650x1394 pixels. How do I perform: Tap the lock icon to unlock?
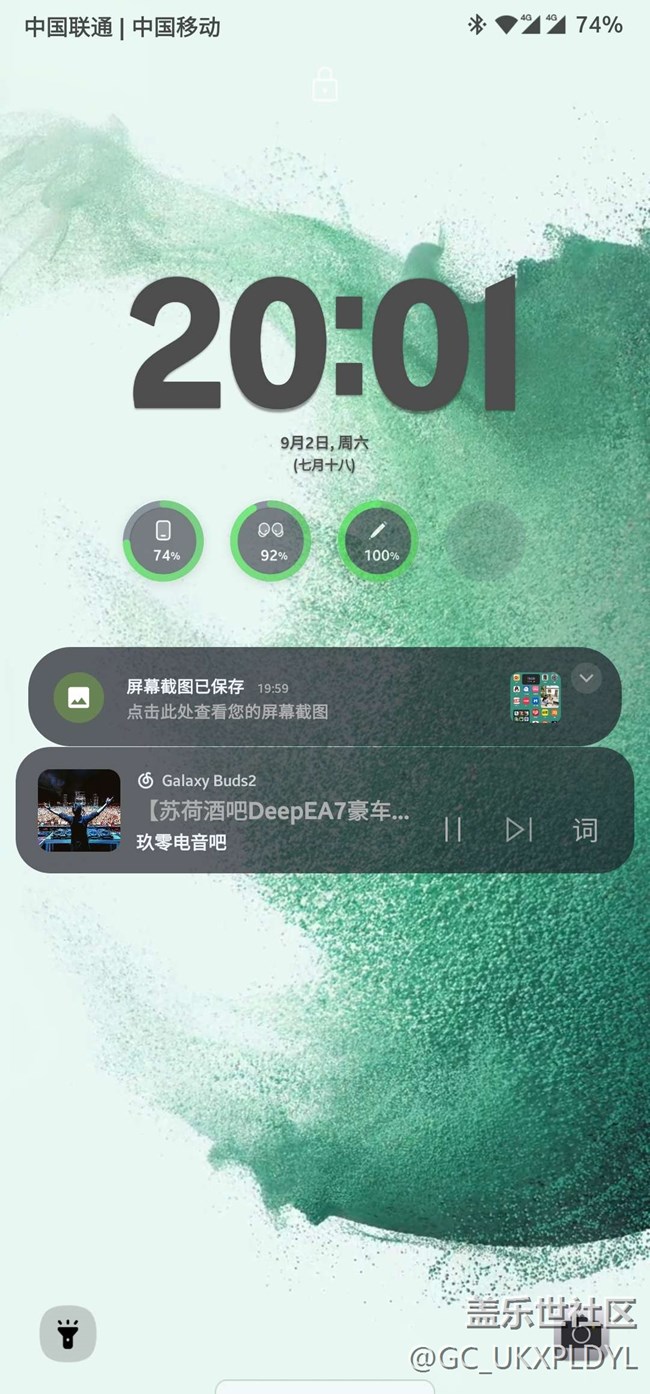[x=325, y=84]
